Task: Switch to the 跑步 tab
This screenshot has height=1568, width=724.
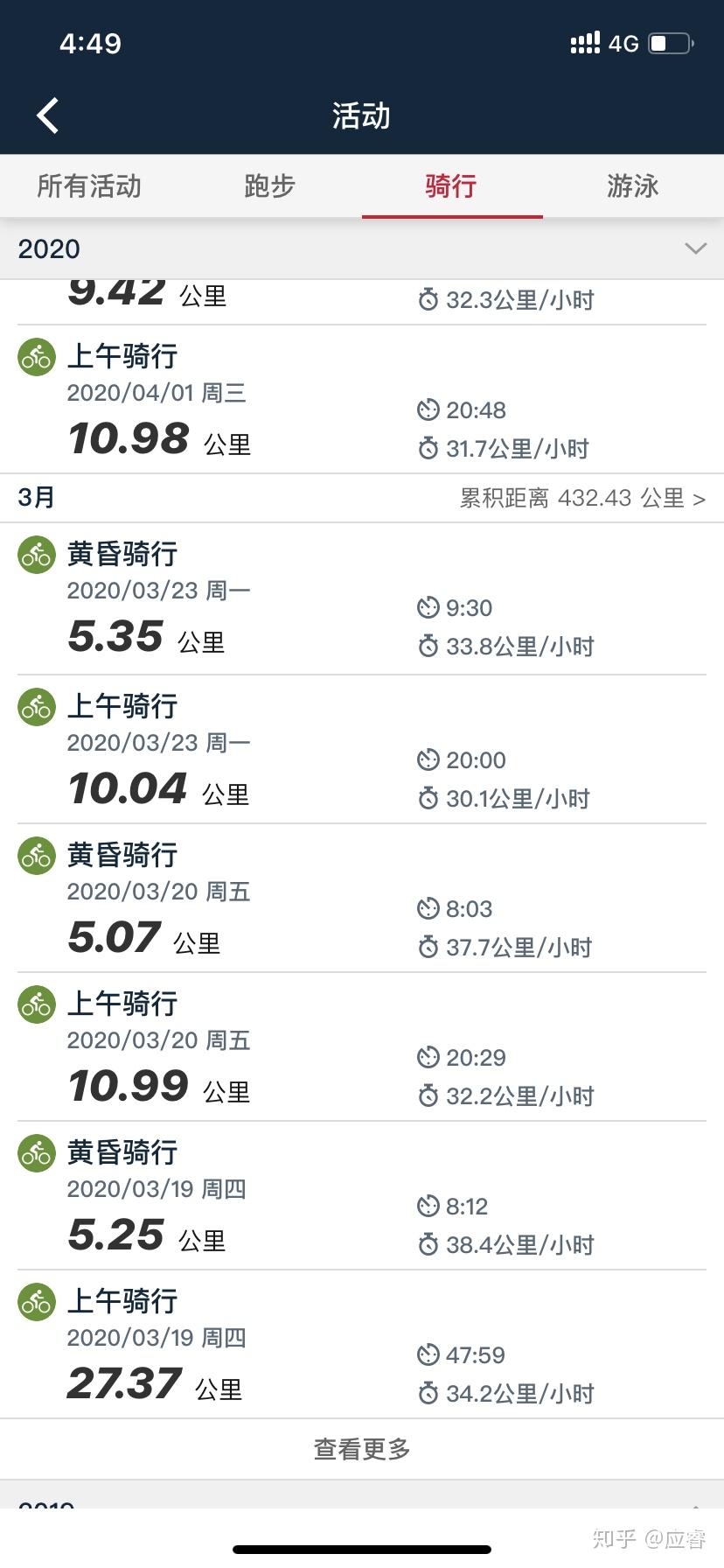Action: pos(270,185)
